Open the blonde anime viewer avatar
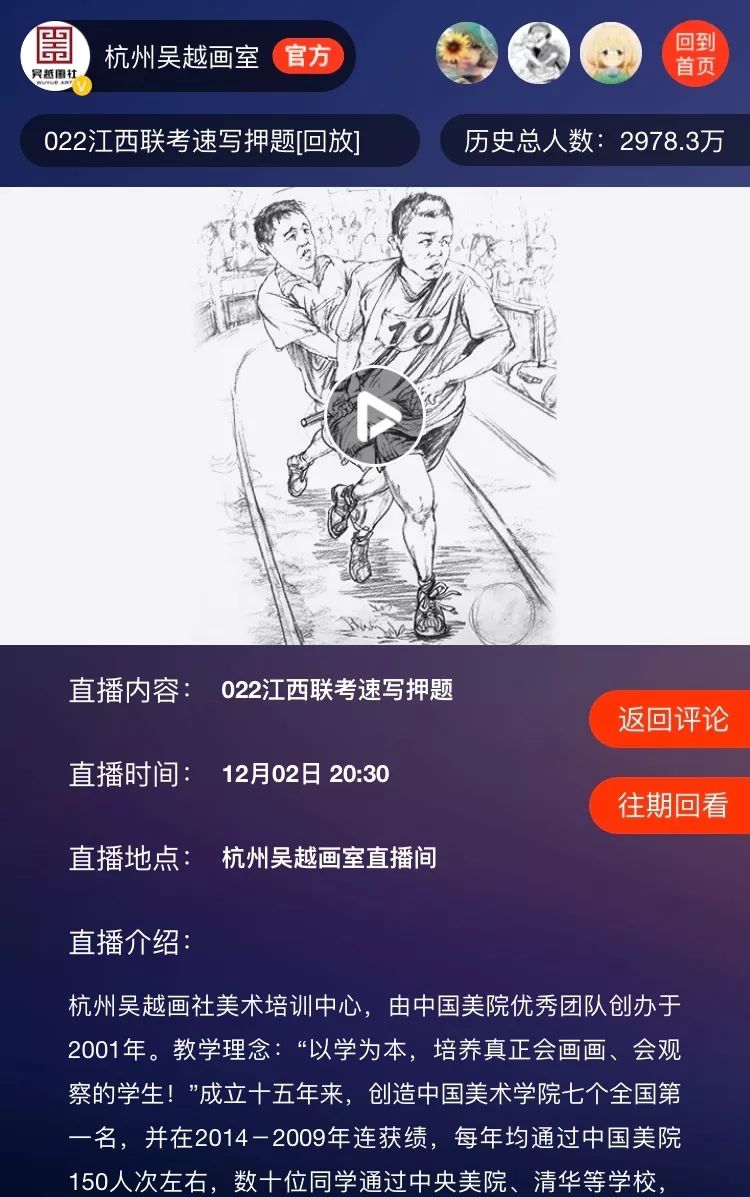This screenshot has height=1197, width=750. point(611,54)
